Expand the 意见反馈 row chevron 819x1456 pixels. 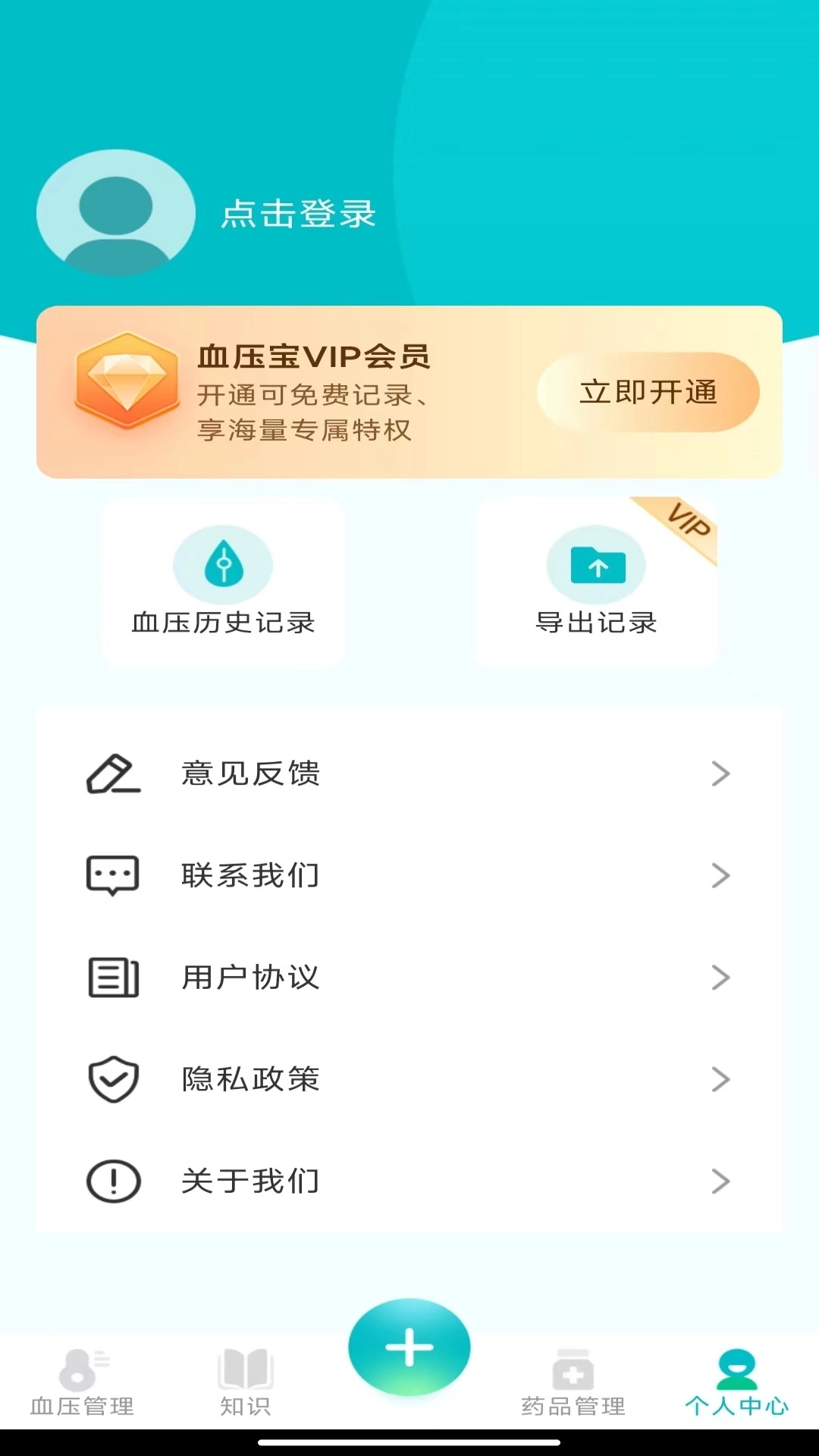point(719,773)
